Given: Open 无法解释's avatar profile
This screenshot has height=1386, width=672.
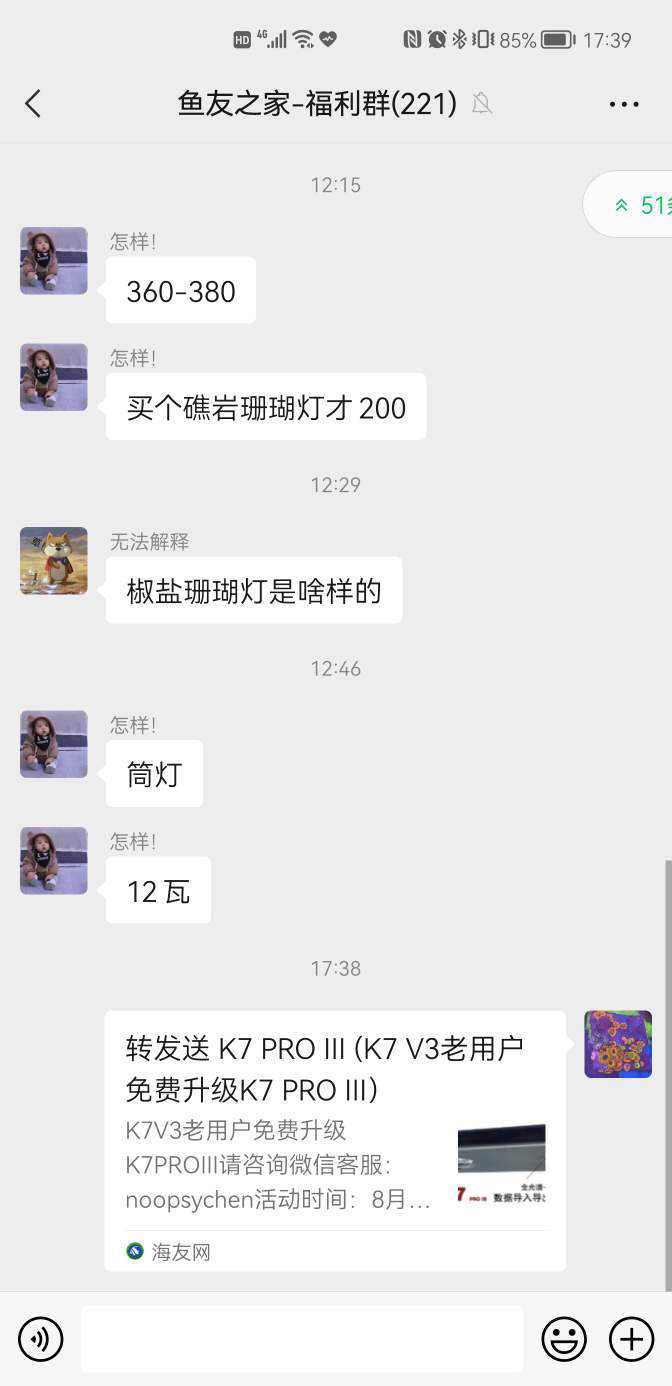Looking at the screenshot, I should click(54, 561).
